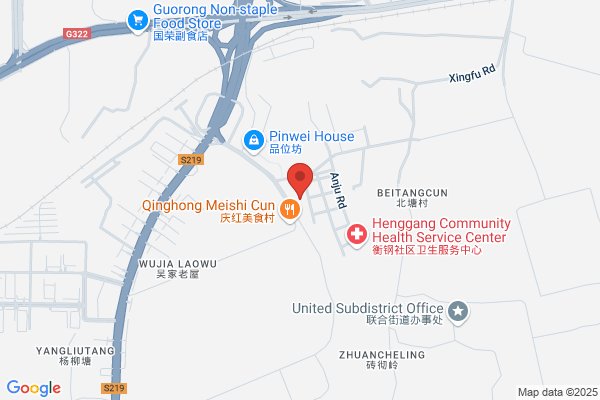
Task: Tap the Pinwei House shopping marker
Action: (x=253, y=142)
